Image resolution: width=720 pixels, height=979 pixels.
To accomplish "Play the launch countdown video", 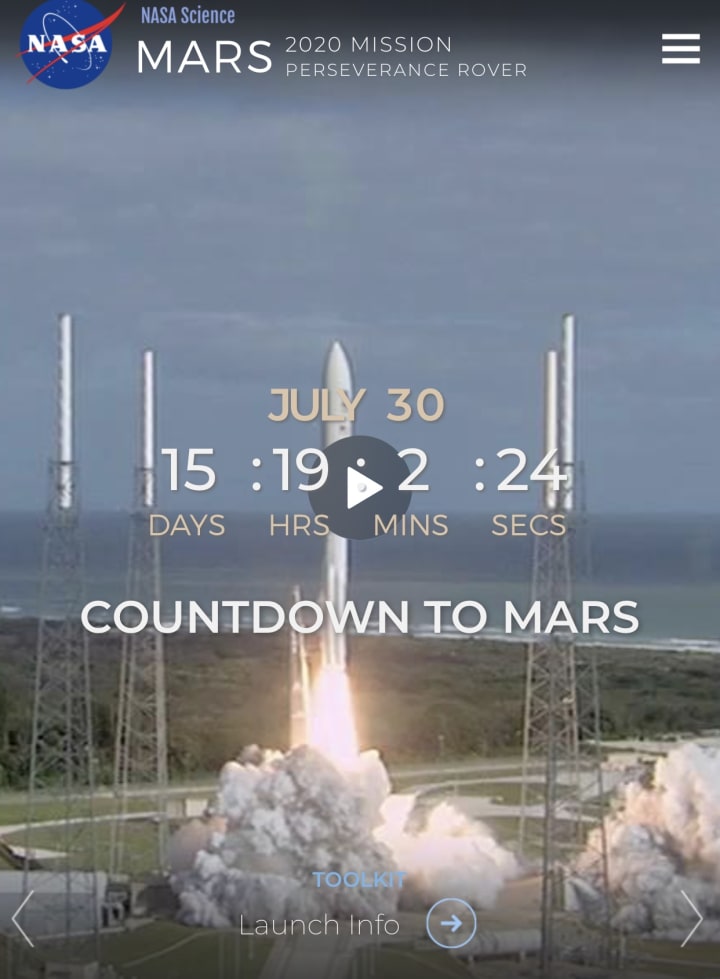I will 360,488.
